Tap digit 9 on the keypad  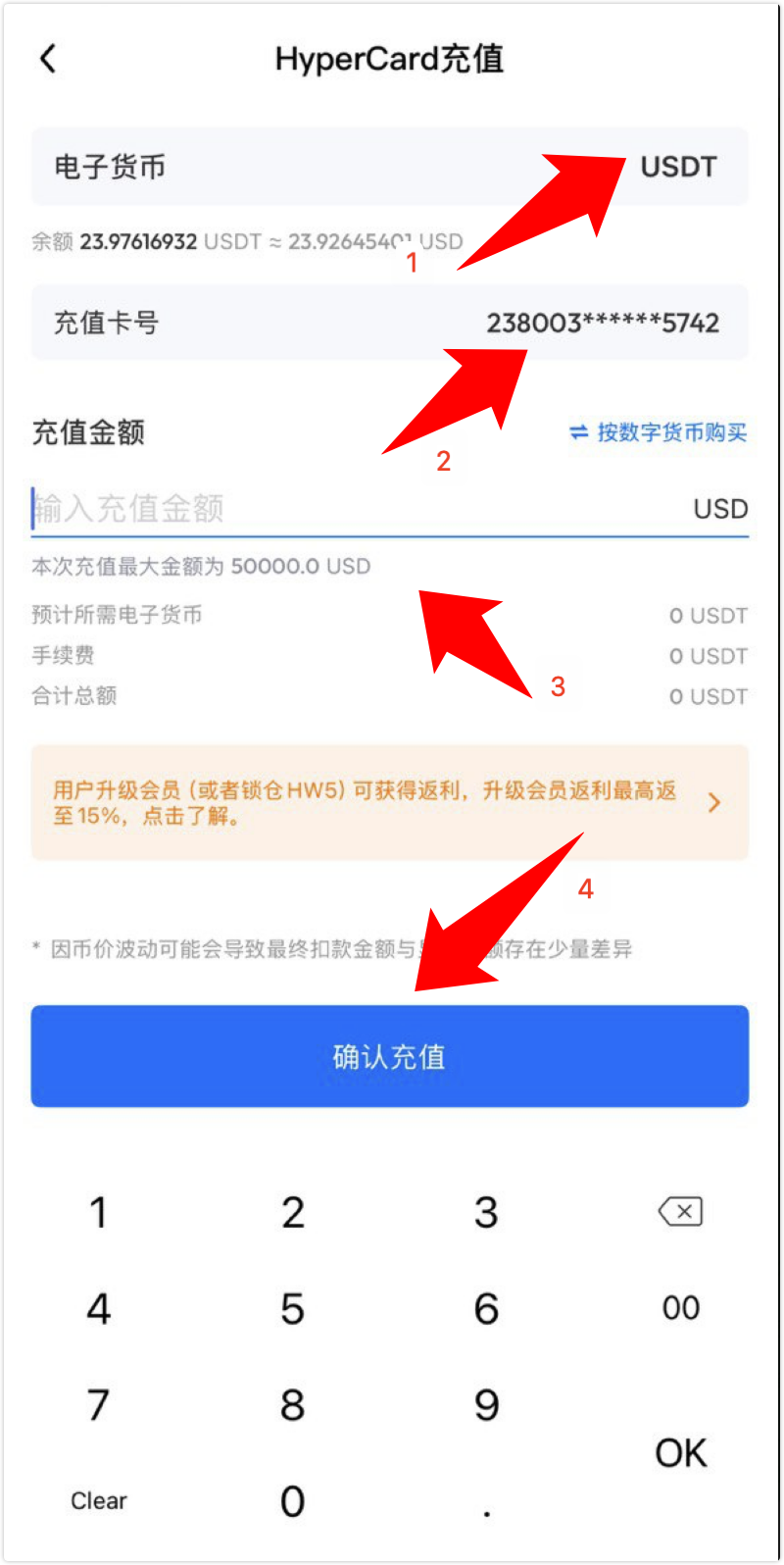[487, 1405]
